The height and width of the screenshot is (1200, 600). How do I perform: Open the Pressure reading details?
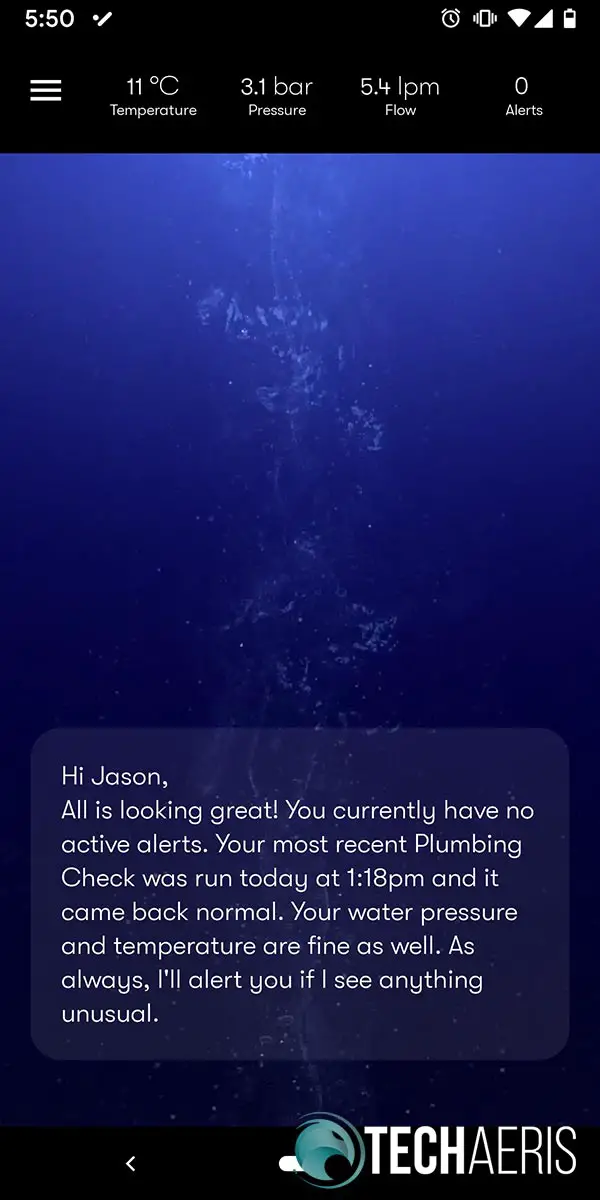coord(277,97)
